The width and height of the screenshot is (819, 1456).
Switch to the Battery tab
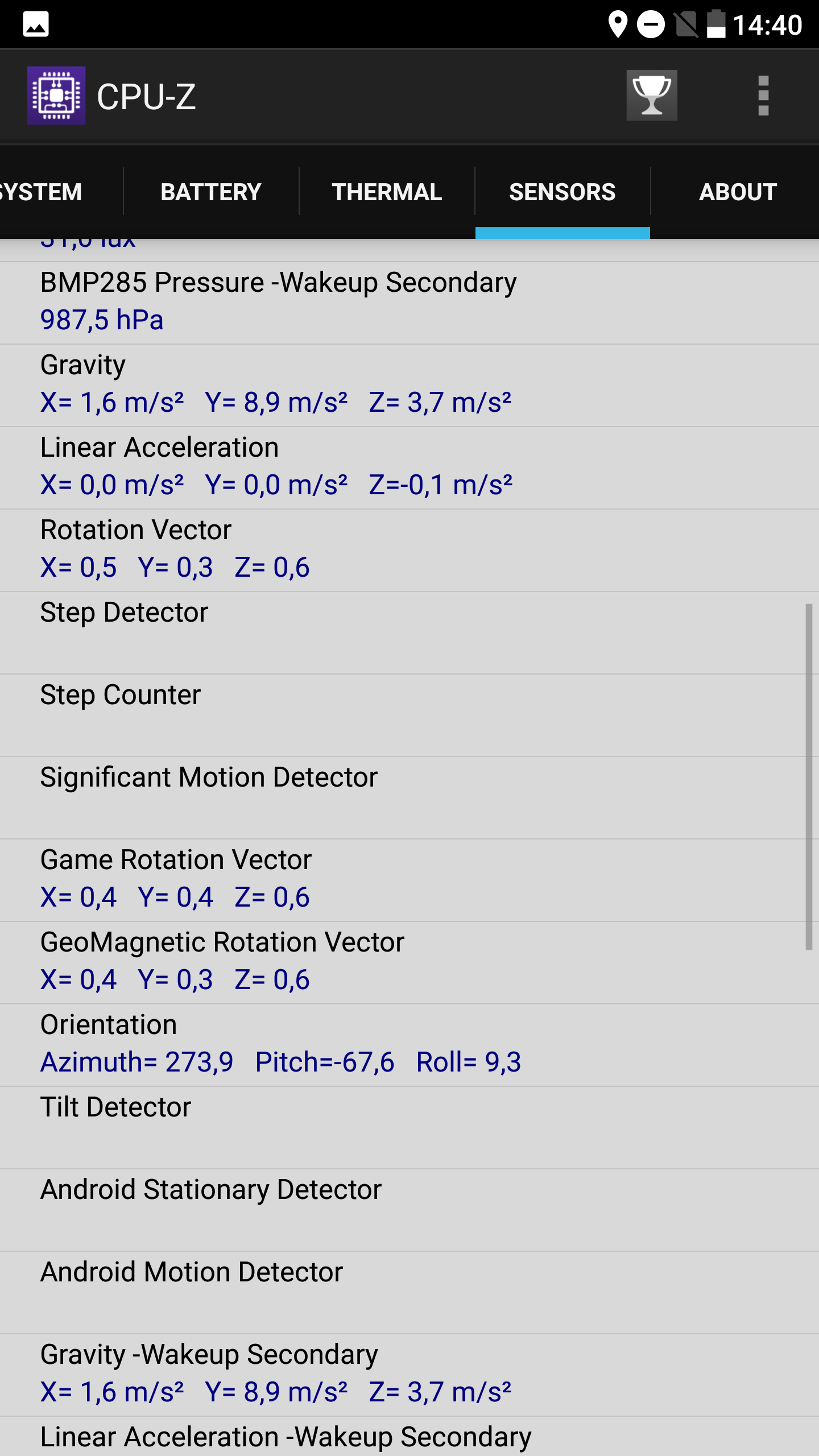pos(211,192)
